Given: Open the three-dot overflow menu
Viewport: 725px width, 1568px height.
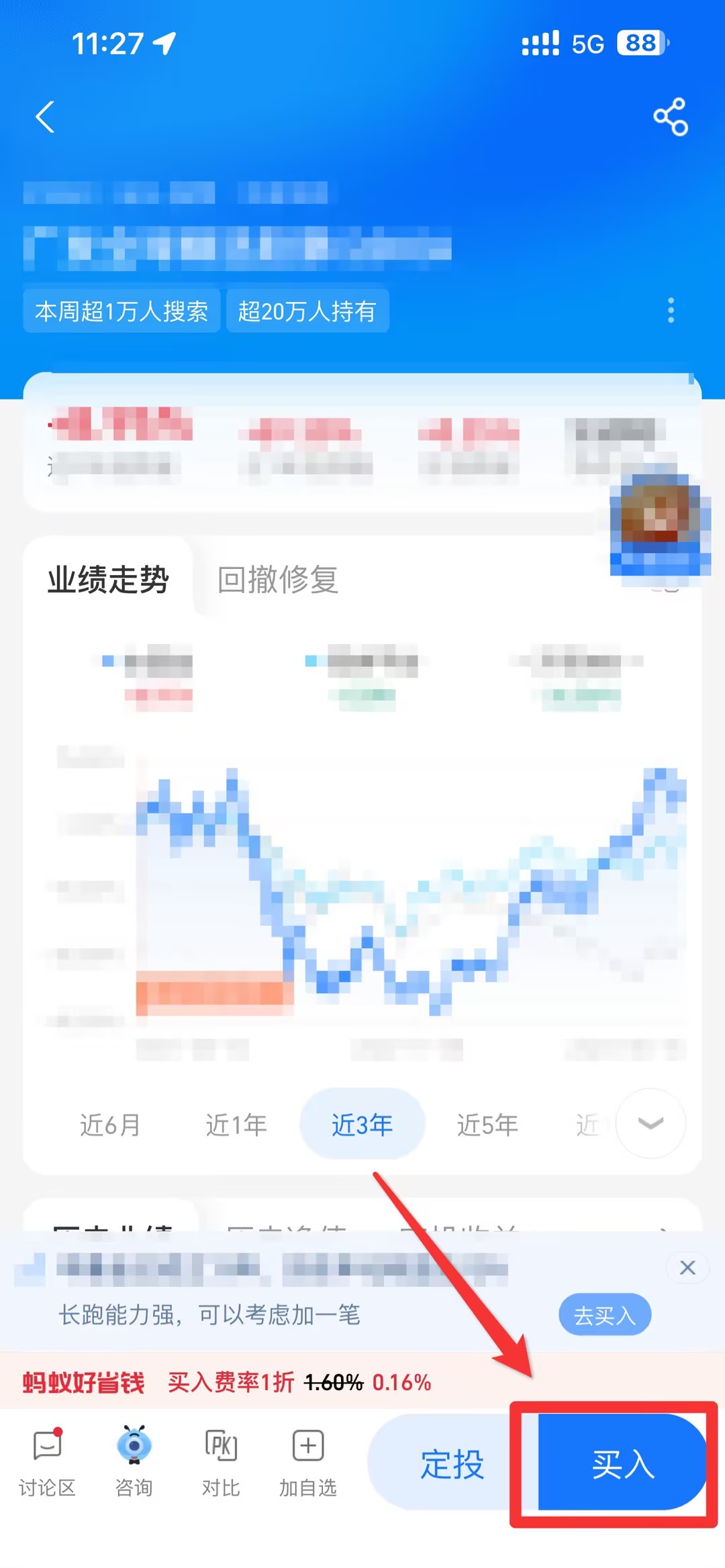Looking at the screenshot, I should [x=670, y=311].
